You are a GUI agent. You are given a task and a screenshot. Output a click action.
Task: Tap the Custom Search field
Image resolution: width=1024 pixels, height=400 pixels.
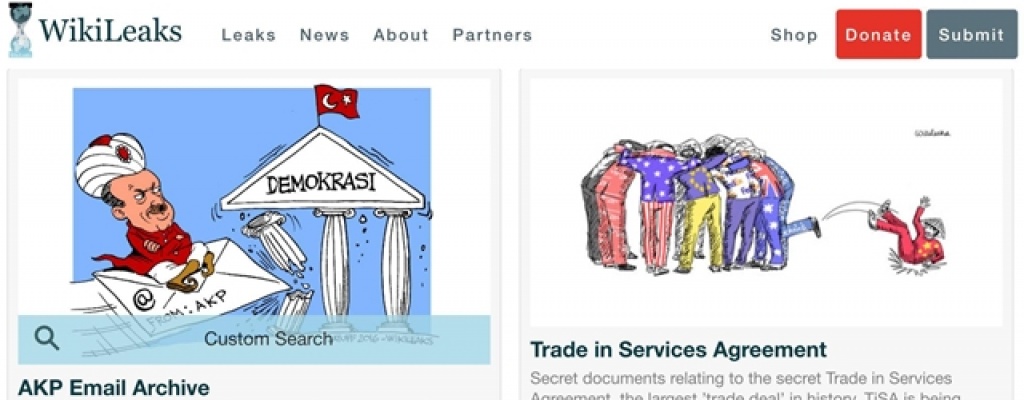pos(268,339)
